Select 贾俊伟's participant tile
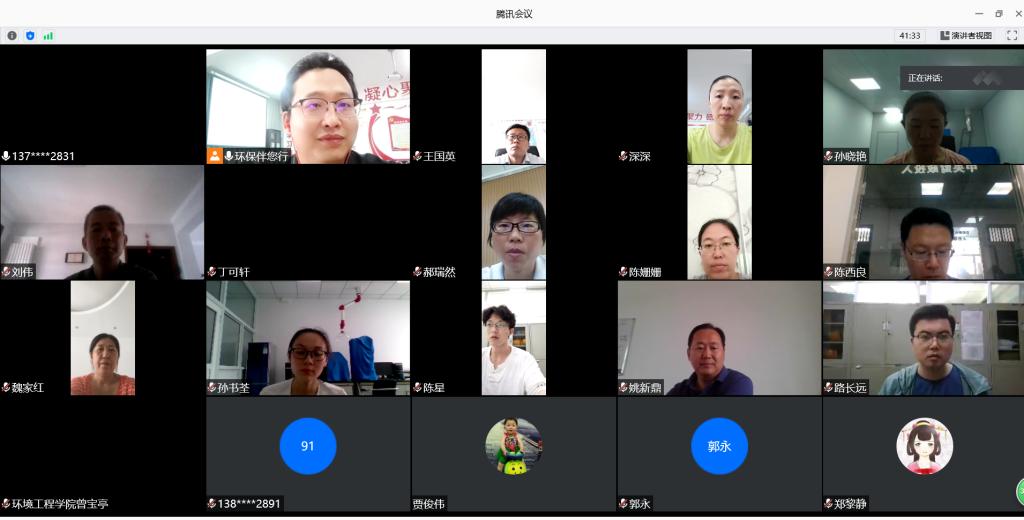Image resolution: width=1024 pixels, height=520 pixels. click(x=513, y=453)
